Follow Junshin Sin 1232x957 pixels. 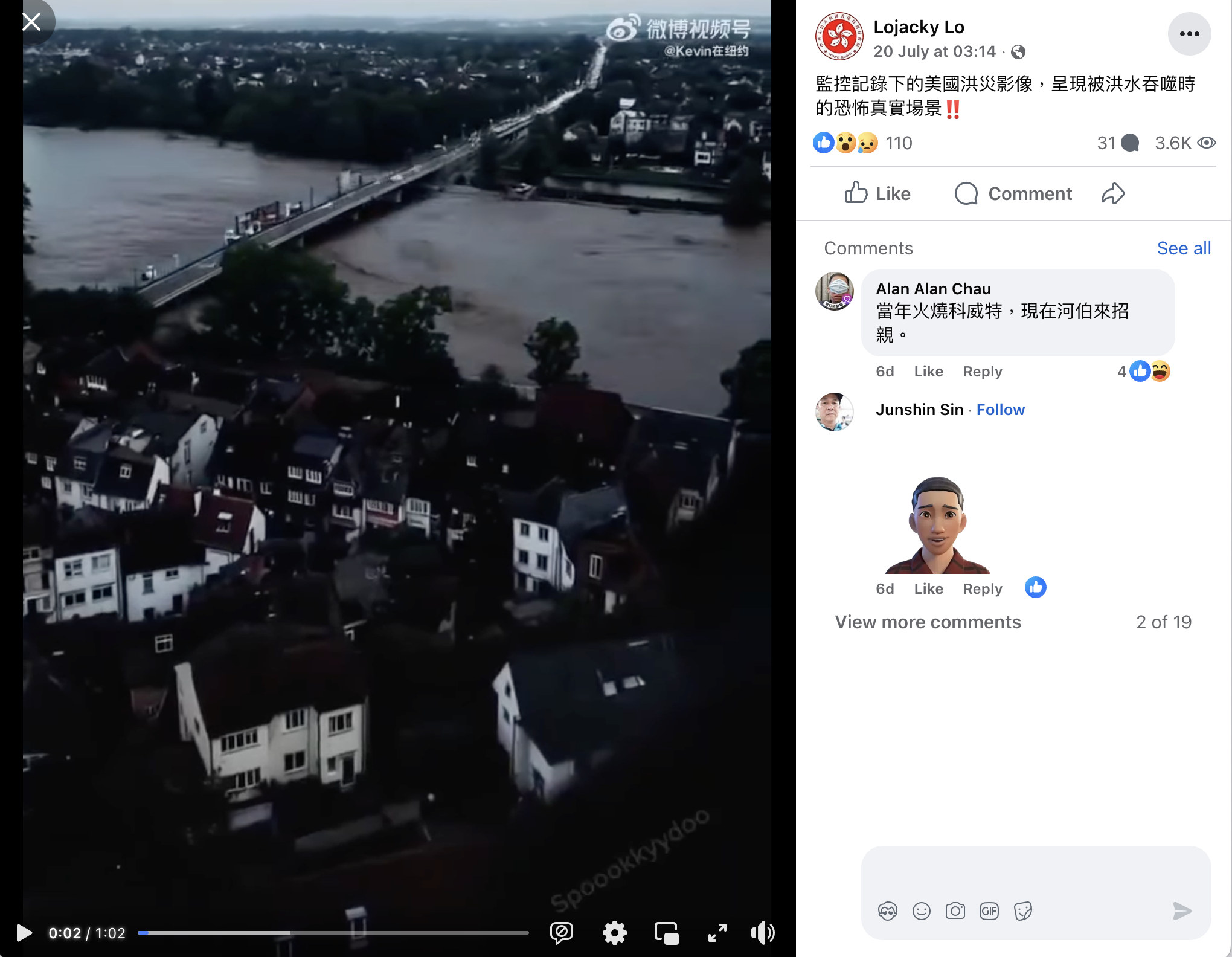1000,410
